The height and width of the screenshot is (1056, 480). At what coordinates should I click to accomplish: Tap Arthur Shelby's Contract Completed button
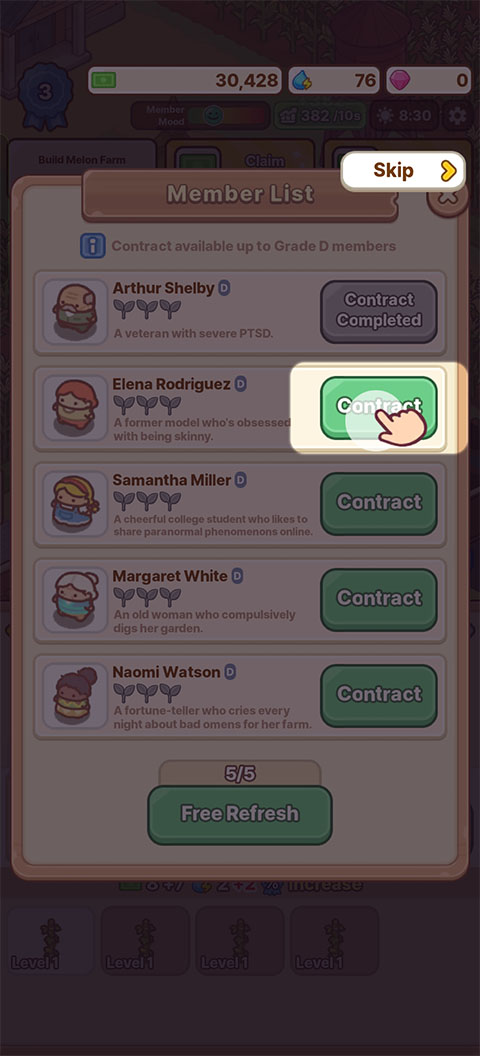click(x=378, y=311)
